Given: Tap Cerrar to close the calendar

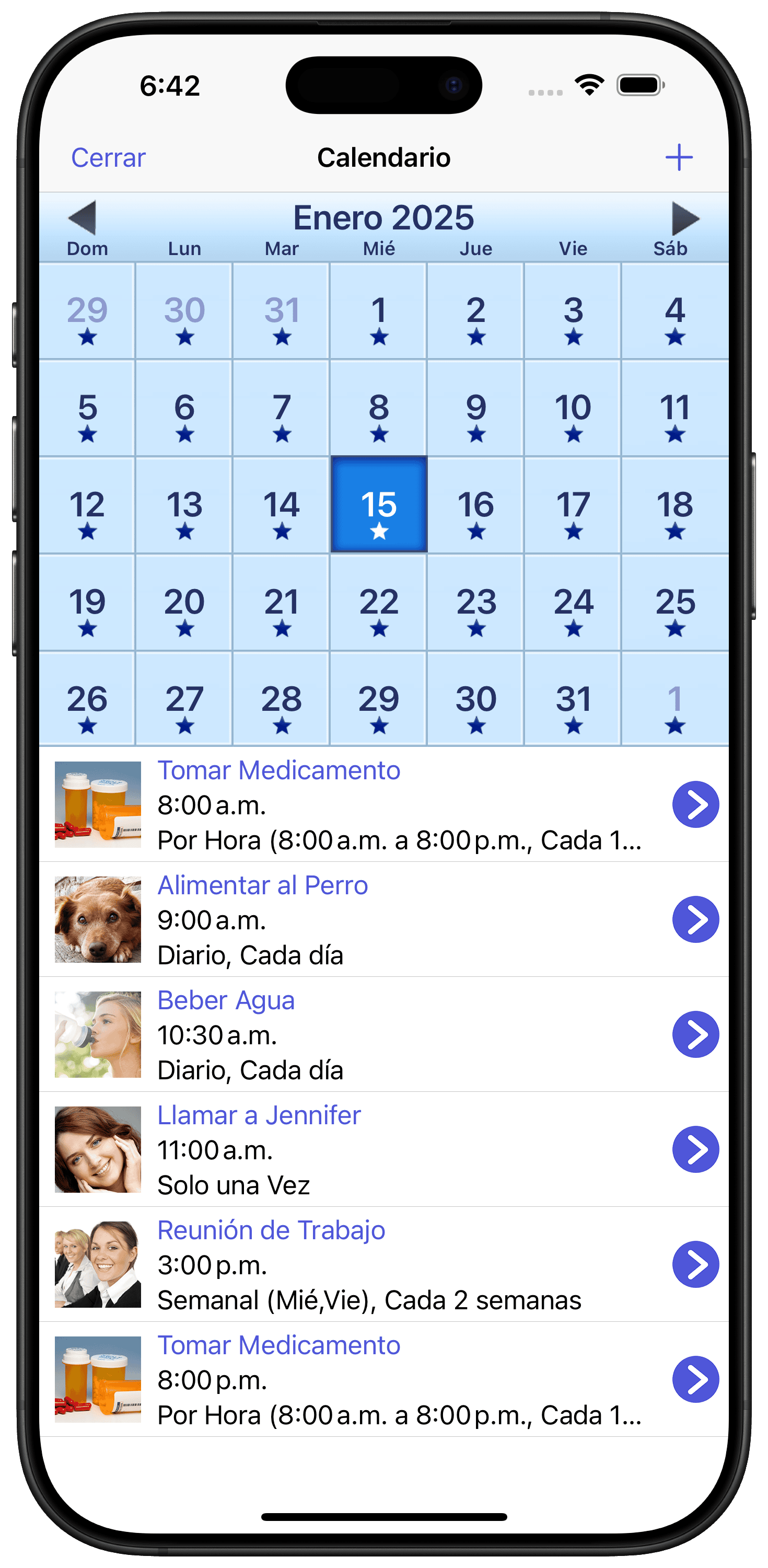Looking at the screenshot, I should [x=108, y=158].
